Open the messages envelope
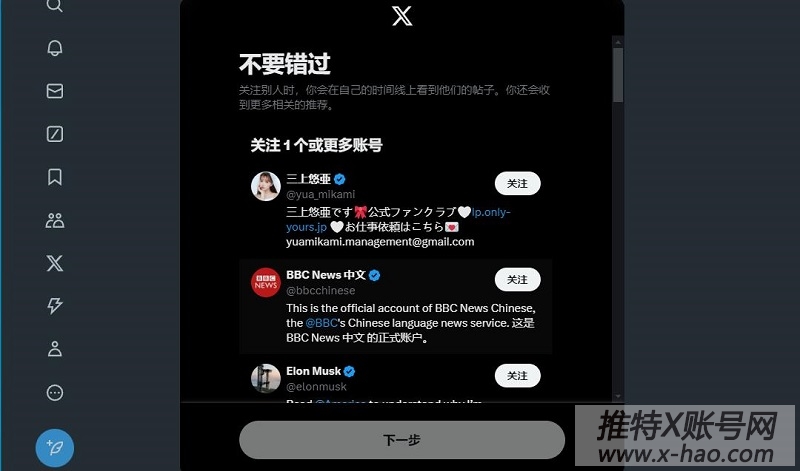Viewport: 800px width, 471px height. click(55, 91)
